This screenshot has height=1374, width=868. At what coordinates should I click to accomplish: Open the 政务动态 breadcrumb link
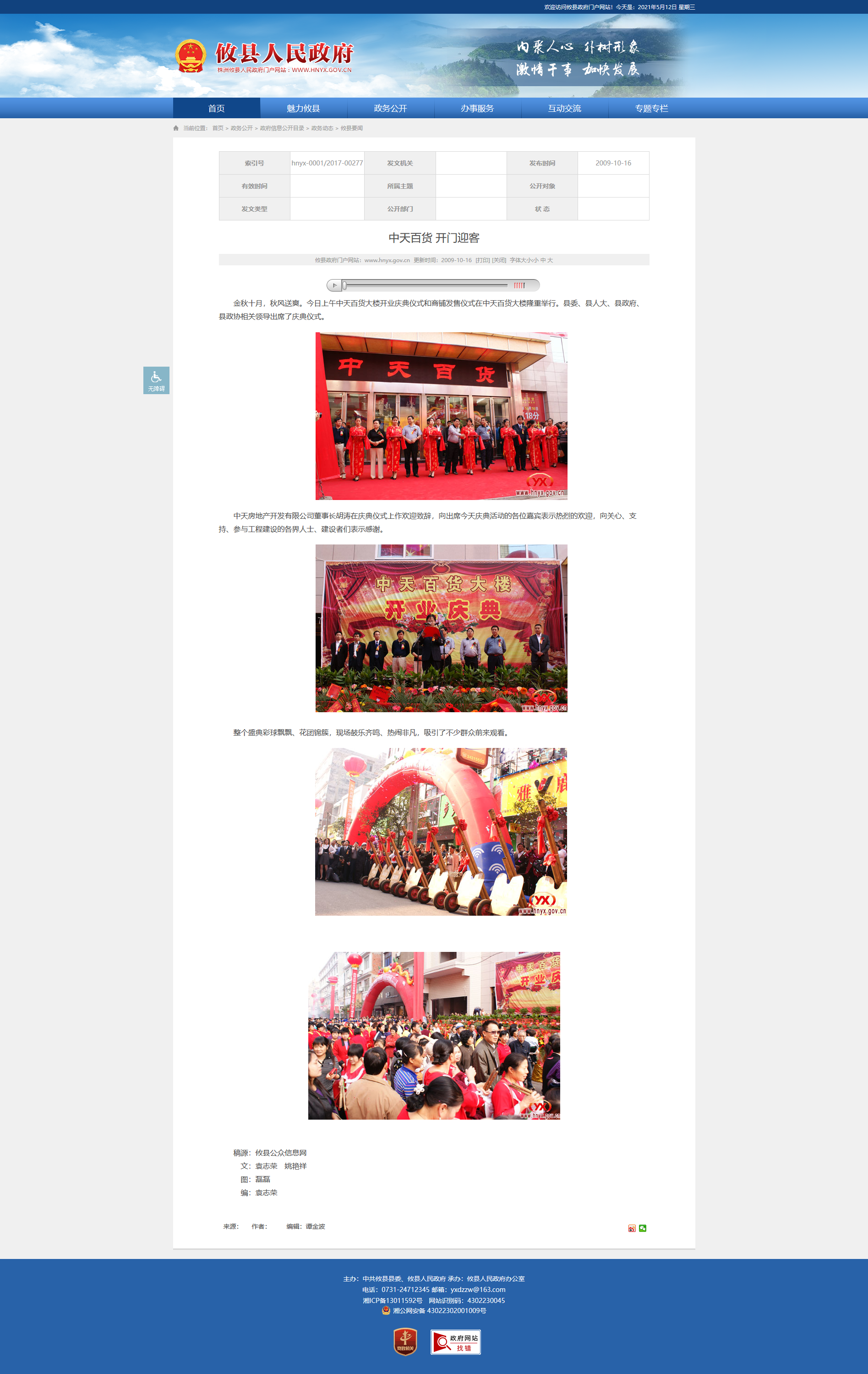click(x=322, y=128)
